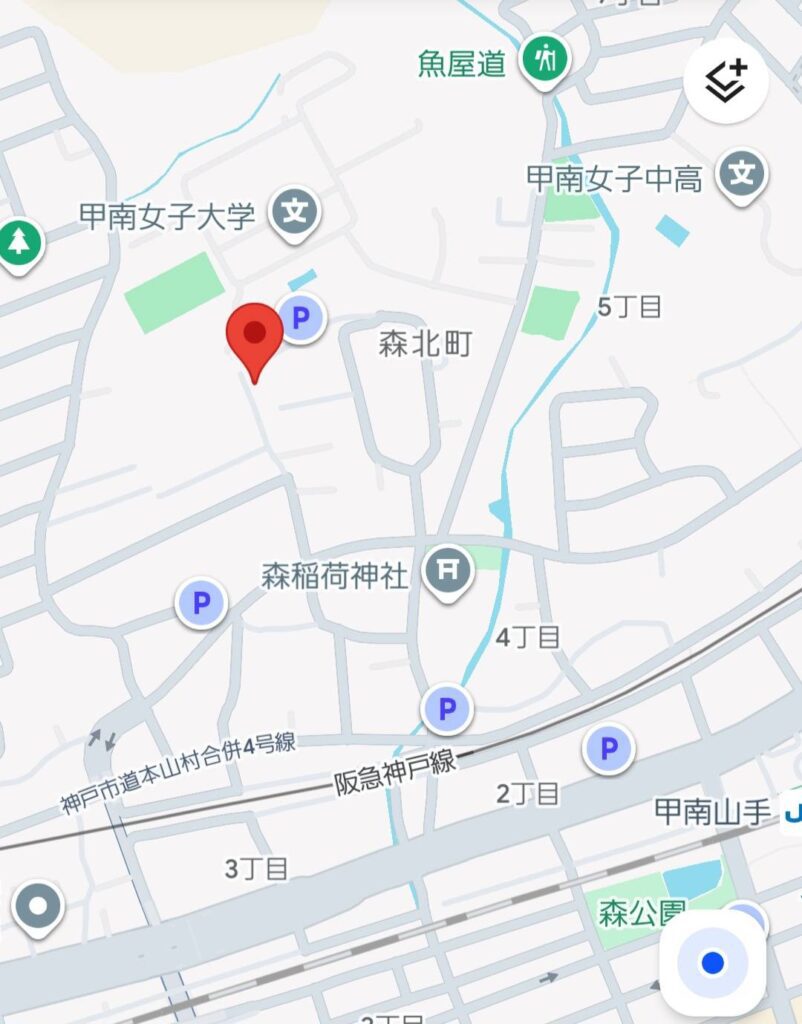Open the green tree park marker
The width and height of the screenshot is (802, 1024).
click(x=19, y=241)
